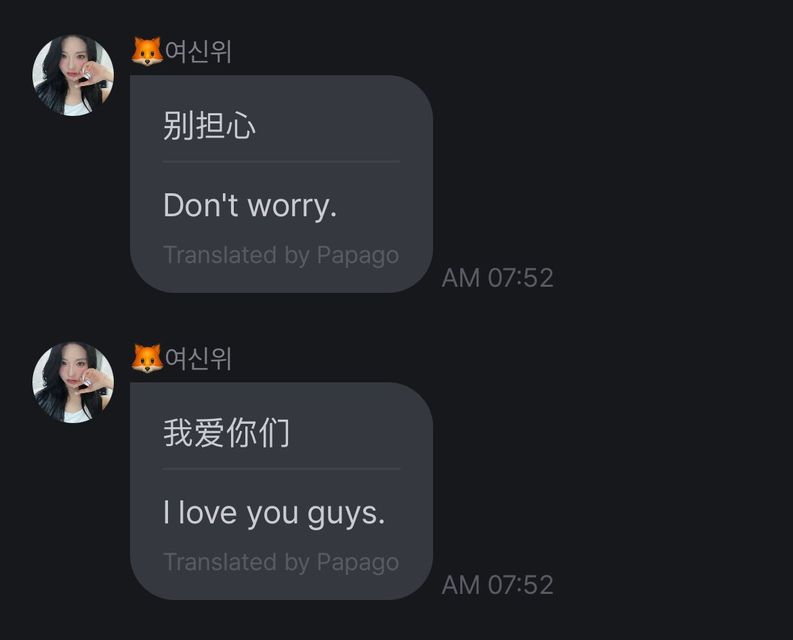Screen dimensions: 793x640
Task: Open profile picture beside "Don't worry" message
Action: click(x=72, y=76)
